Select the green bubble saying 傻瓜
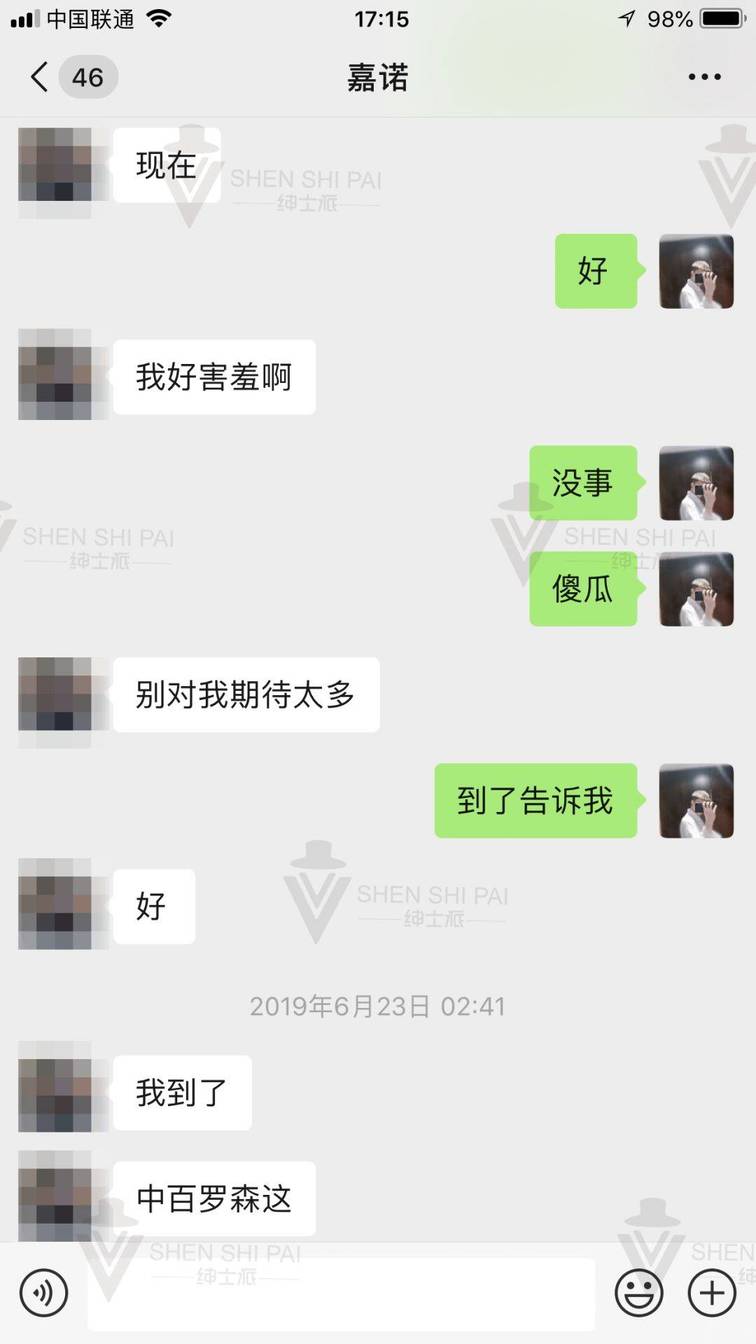This screenshot has height=1344, width=756. coord(583,590)
